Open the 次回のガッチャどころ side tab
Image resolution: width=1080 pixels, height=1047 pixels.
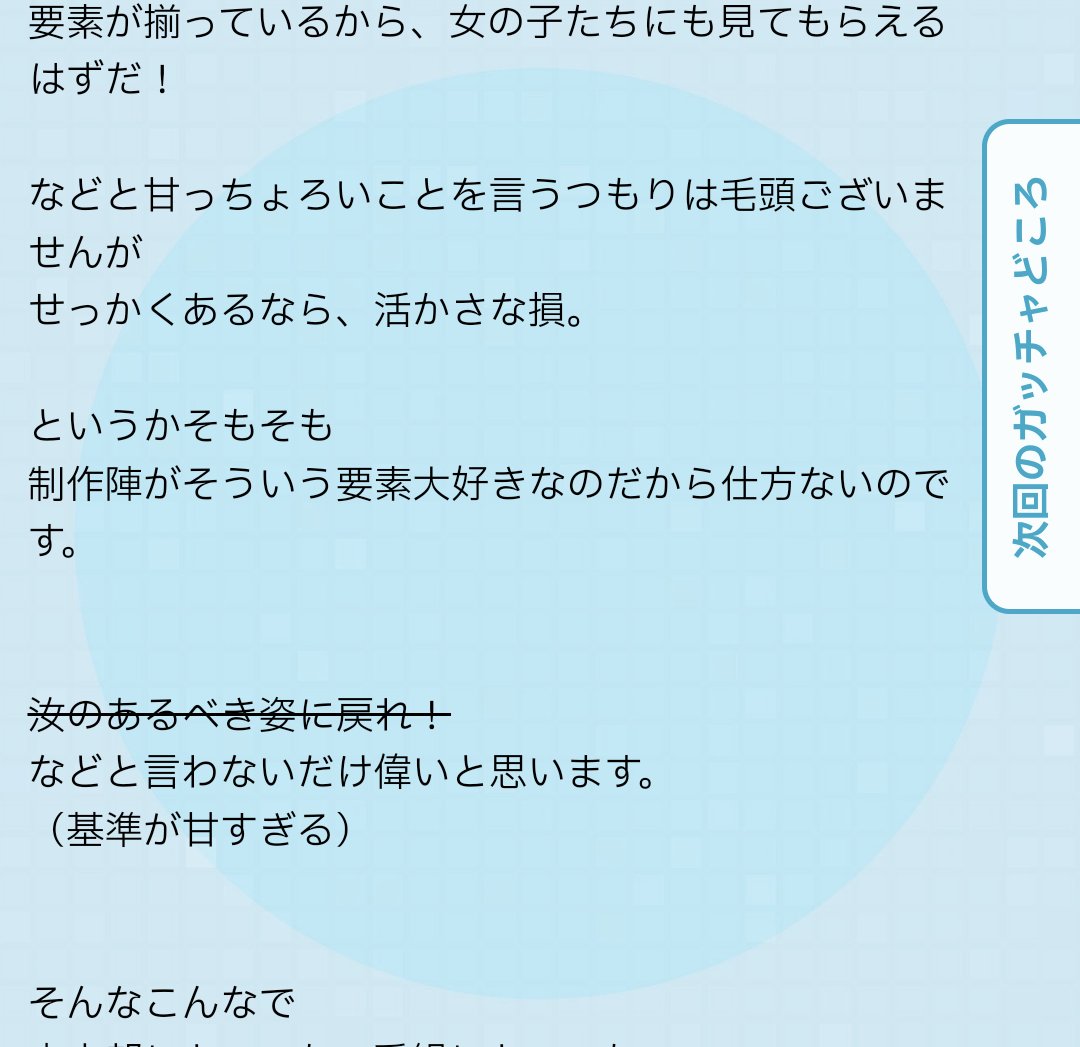click(1033, 367)
